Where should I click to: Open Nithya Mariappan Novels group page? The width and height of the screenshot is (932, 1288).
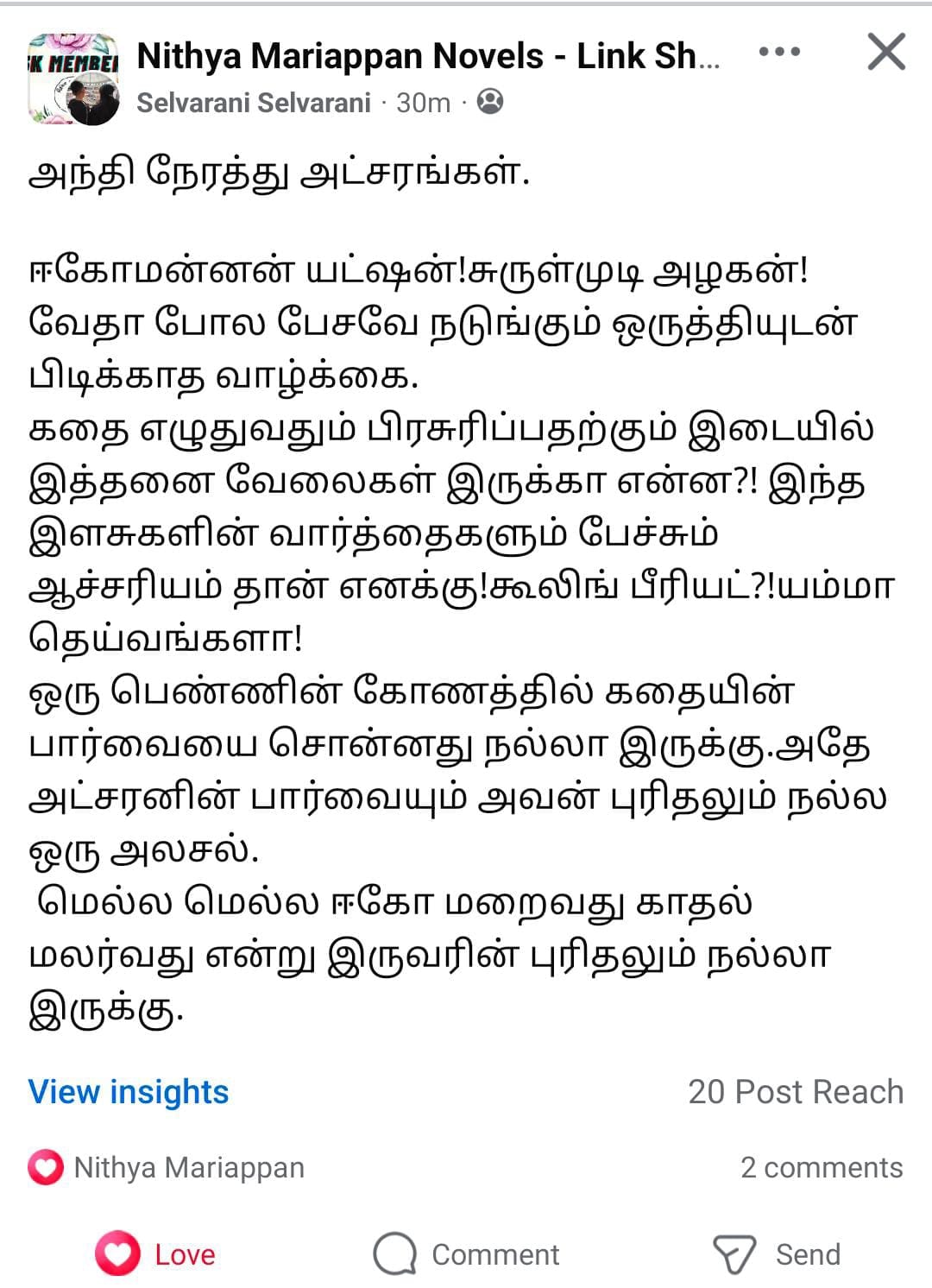[x=427, y=56]
